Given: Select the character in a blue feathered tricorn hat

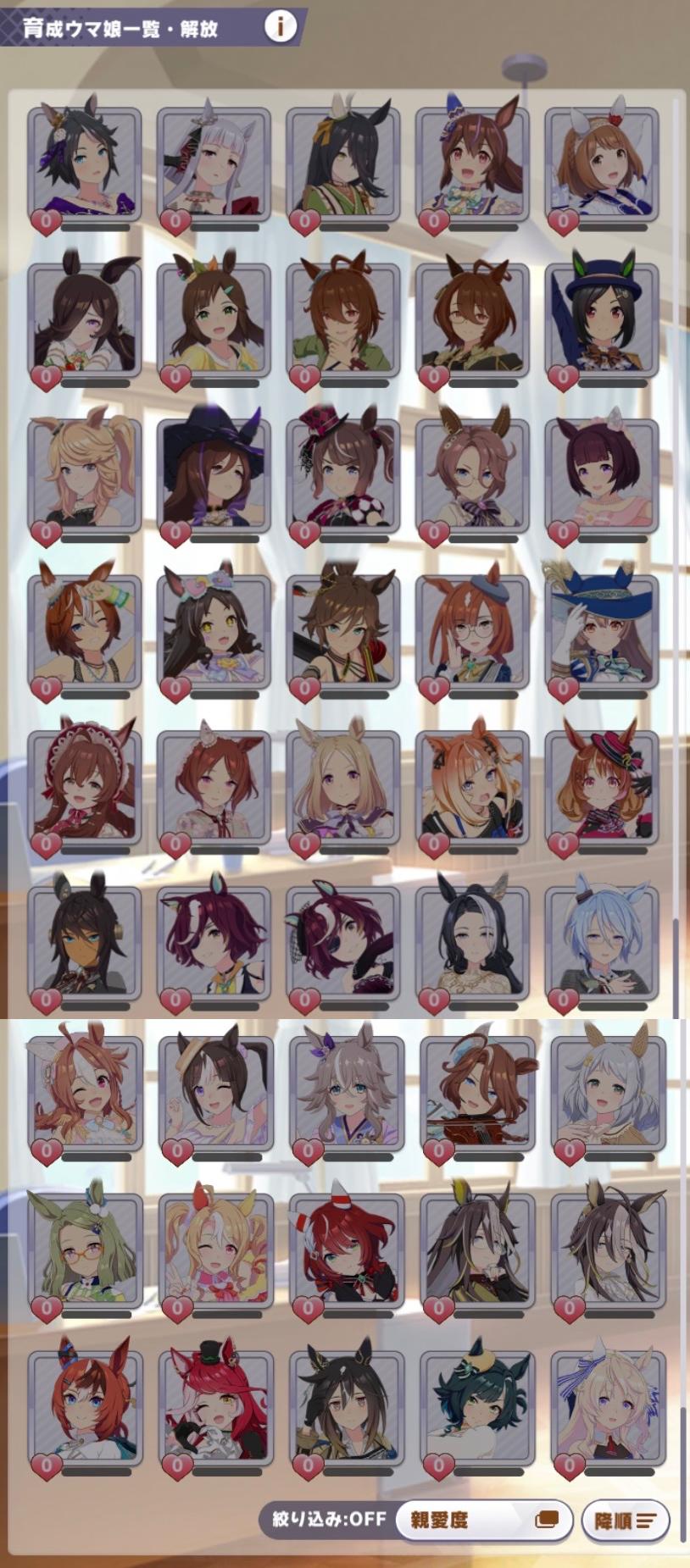Looking at the screenshot, I should [602, 631].
